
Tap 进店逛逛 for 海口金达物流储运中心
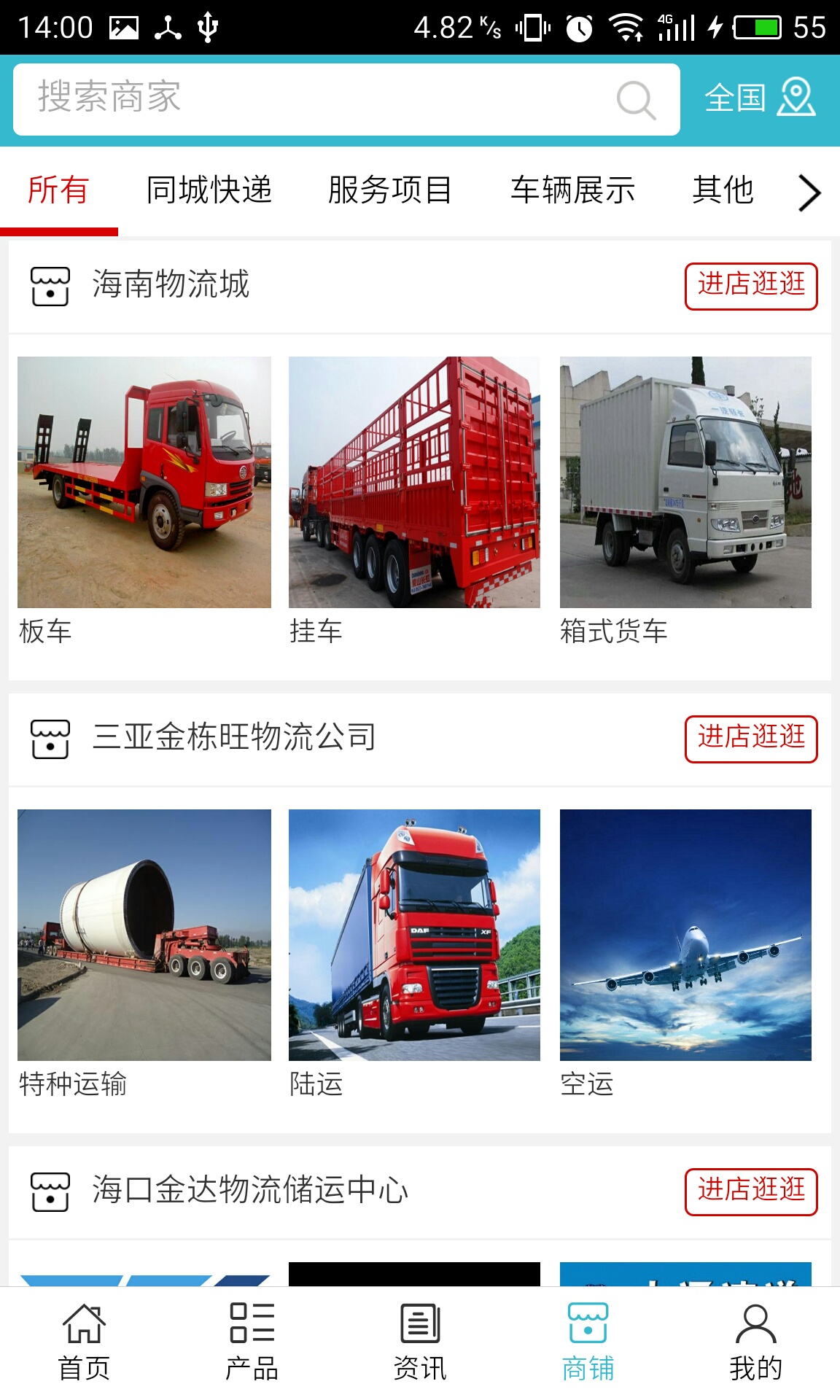pyautogui.click(x=751, y=1191)
